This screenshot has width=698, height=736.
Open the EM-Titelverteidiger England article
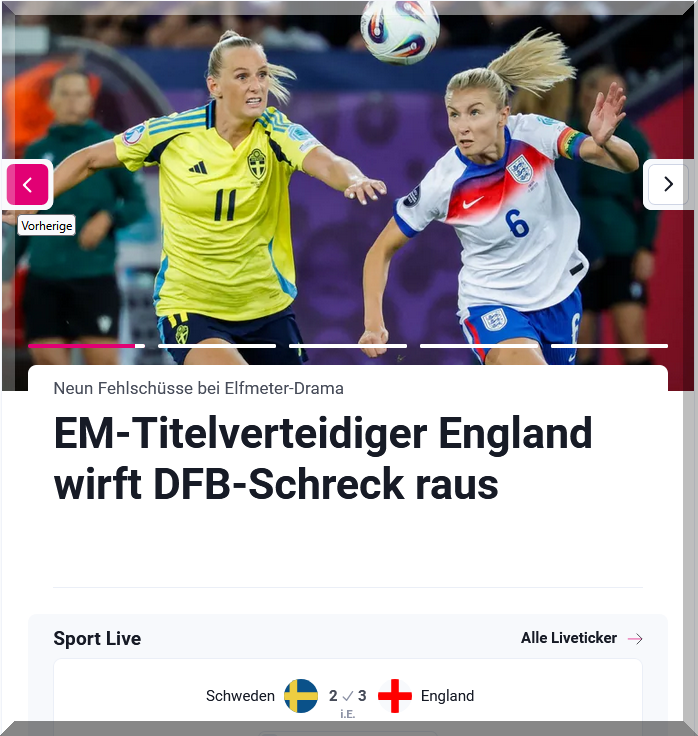point(322,459)
